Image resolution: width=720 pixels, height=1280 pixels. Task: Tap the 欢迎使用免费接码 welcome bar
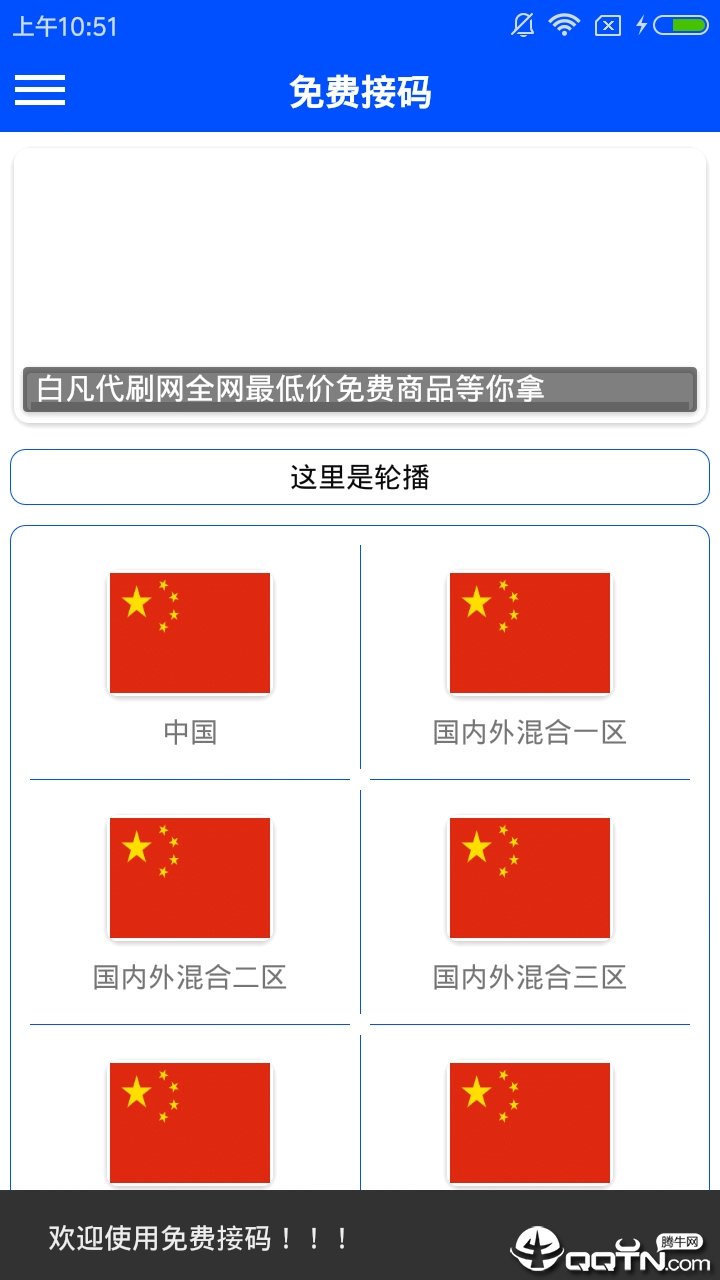(197, 1238)
